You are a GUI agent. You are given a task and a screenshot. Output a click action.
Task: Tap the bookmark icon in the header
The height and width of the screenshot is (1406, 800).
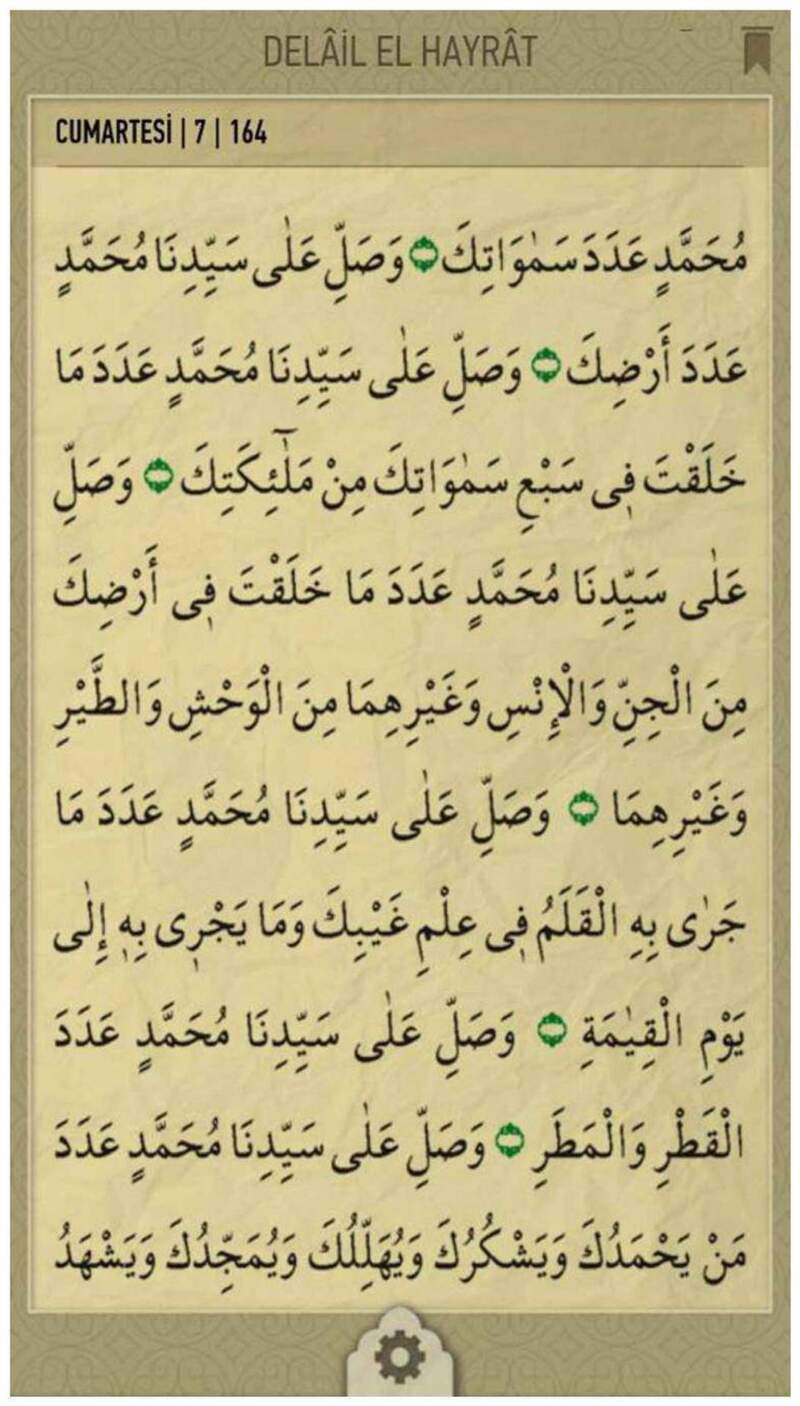[757, 51]
